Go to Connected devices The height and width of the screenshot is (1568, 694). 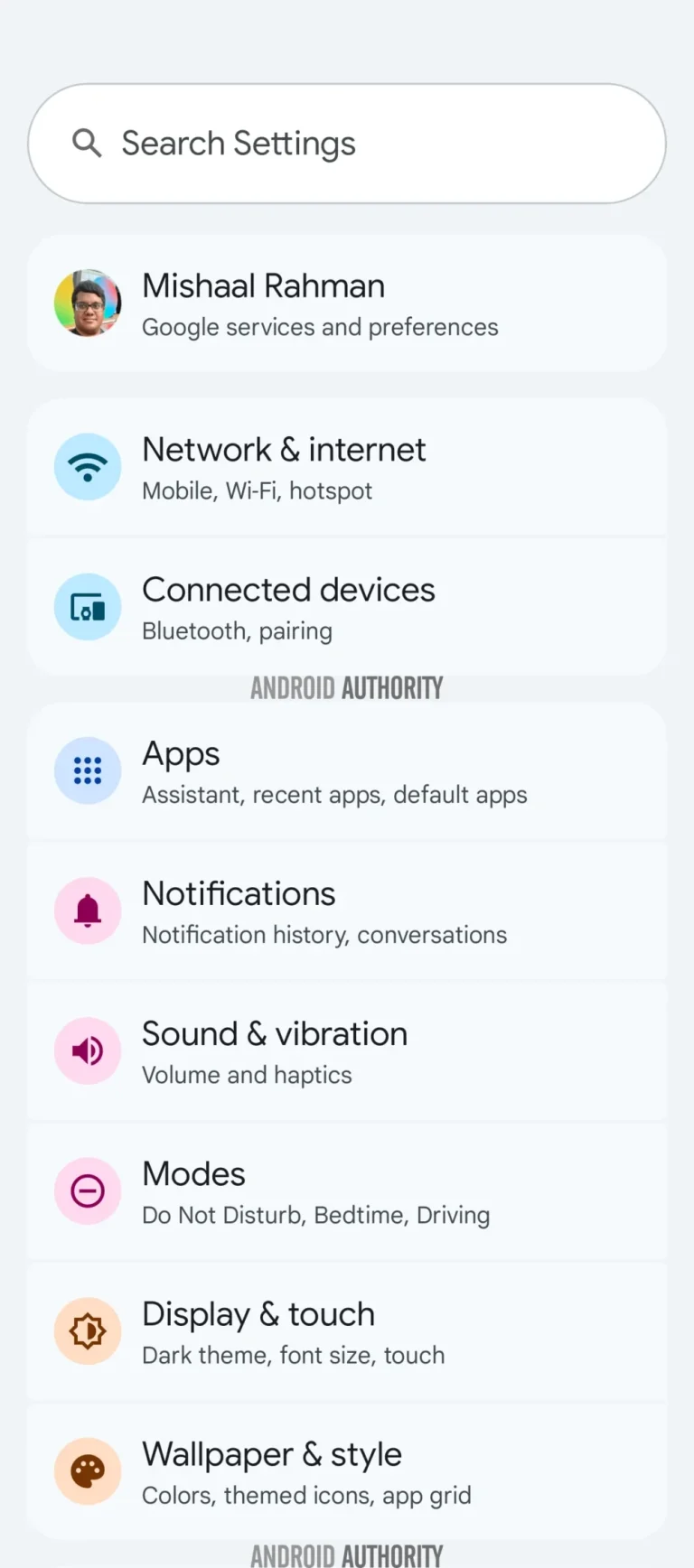click(347, 607)
